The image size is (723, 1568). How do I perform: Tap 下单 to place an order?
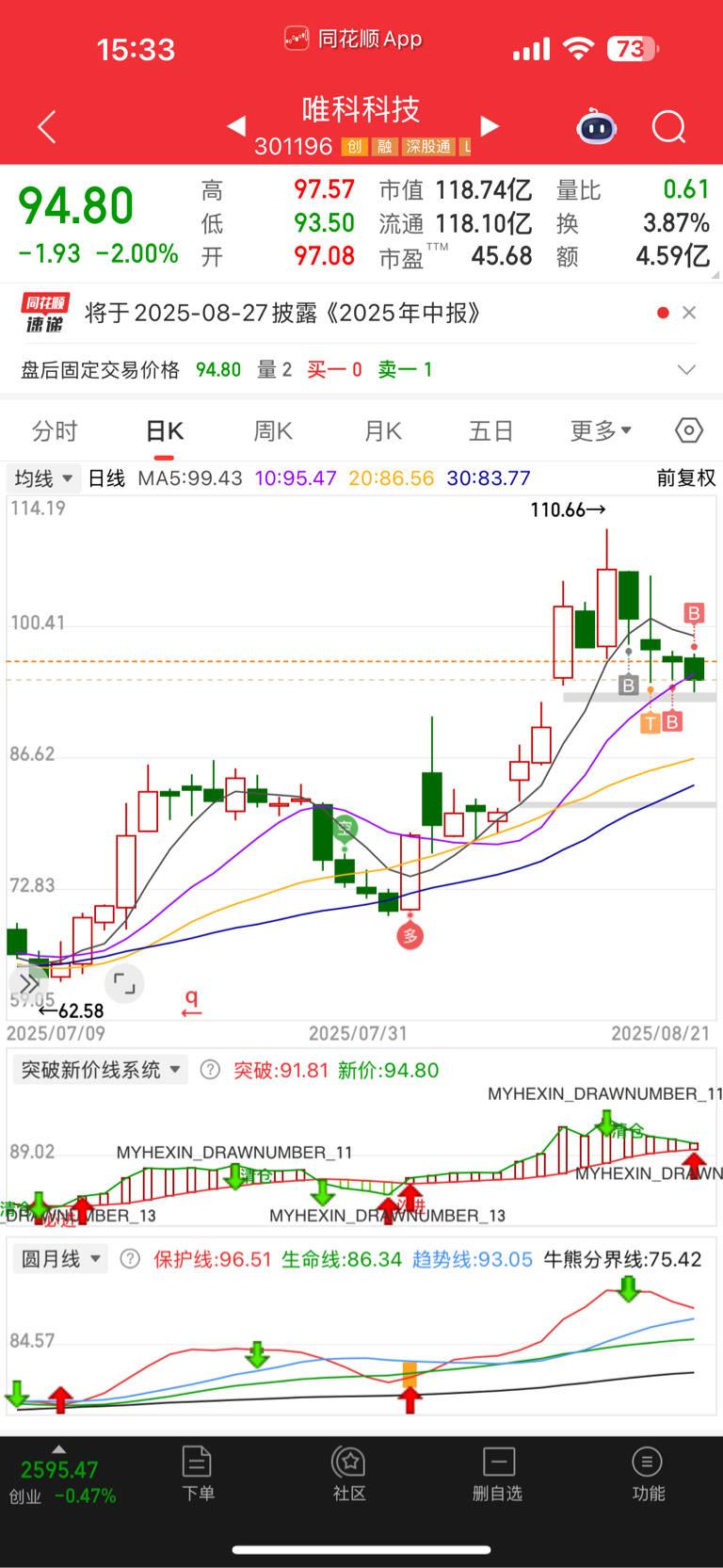point(198,1474)
